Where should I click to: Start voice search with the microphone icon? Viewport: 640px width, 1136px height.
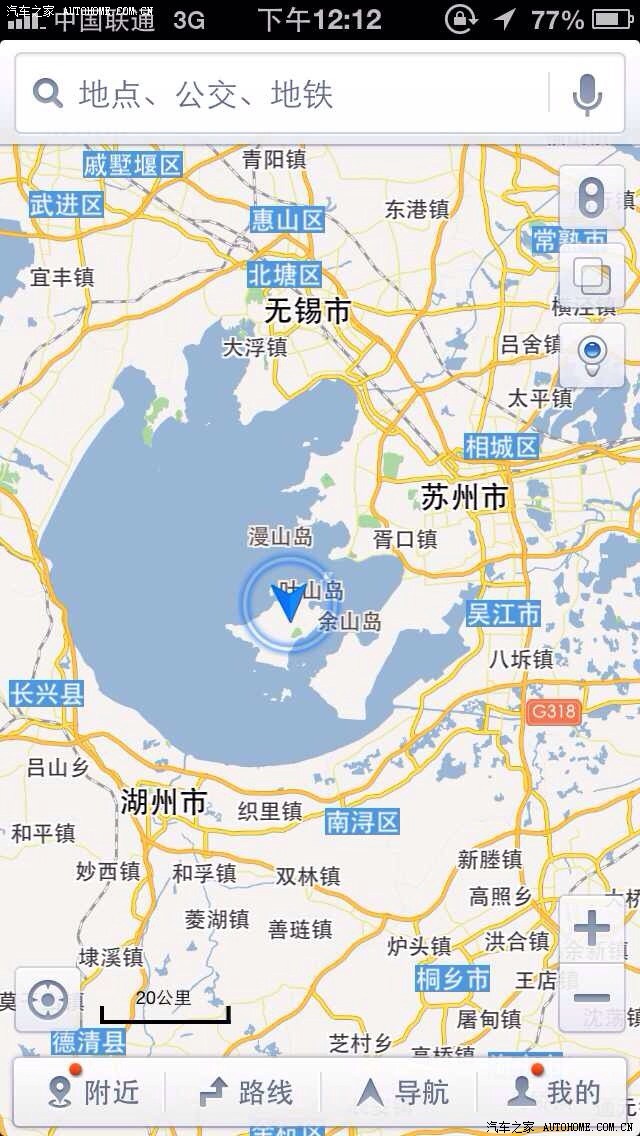point(587,94)
